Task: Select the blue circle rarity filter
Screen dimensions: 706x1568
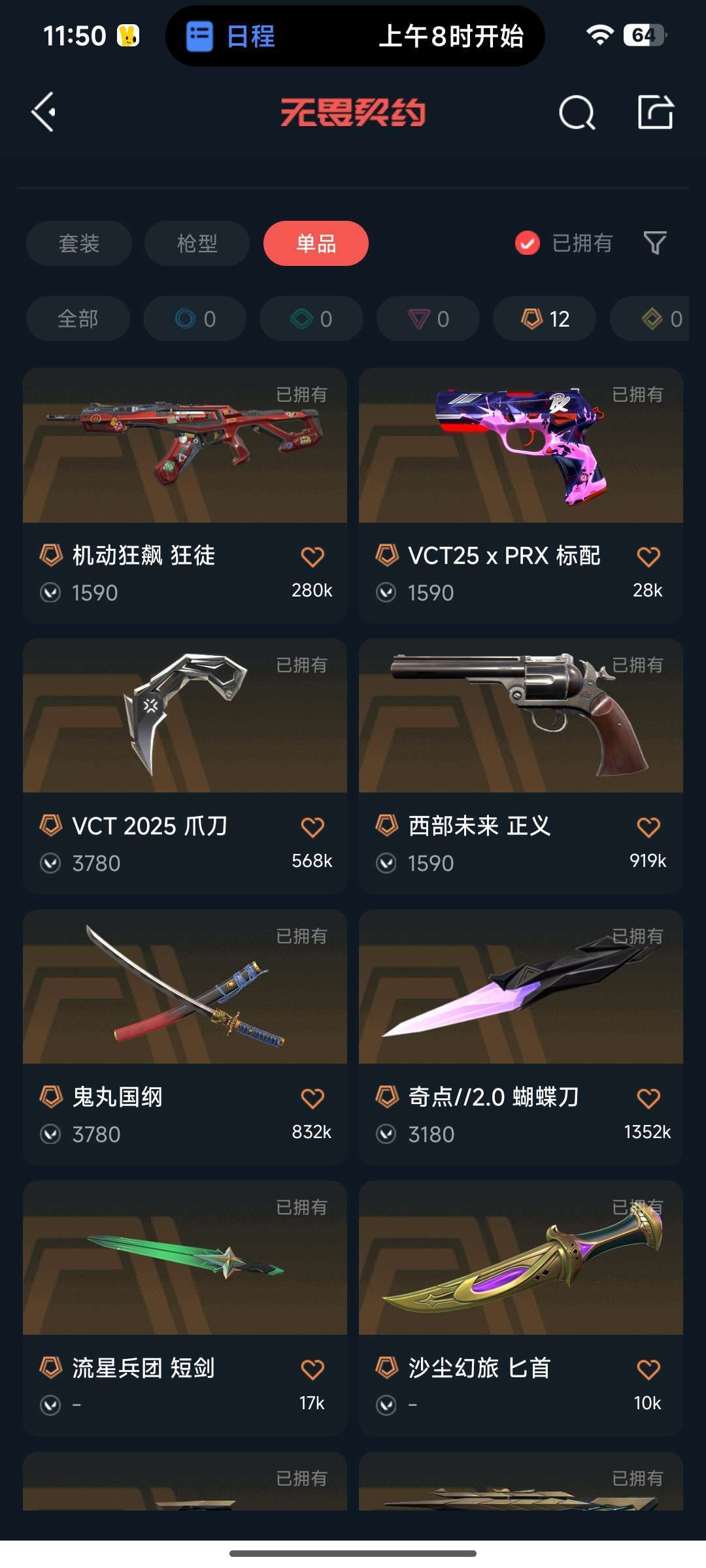Action: (x=194, y=319)
